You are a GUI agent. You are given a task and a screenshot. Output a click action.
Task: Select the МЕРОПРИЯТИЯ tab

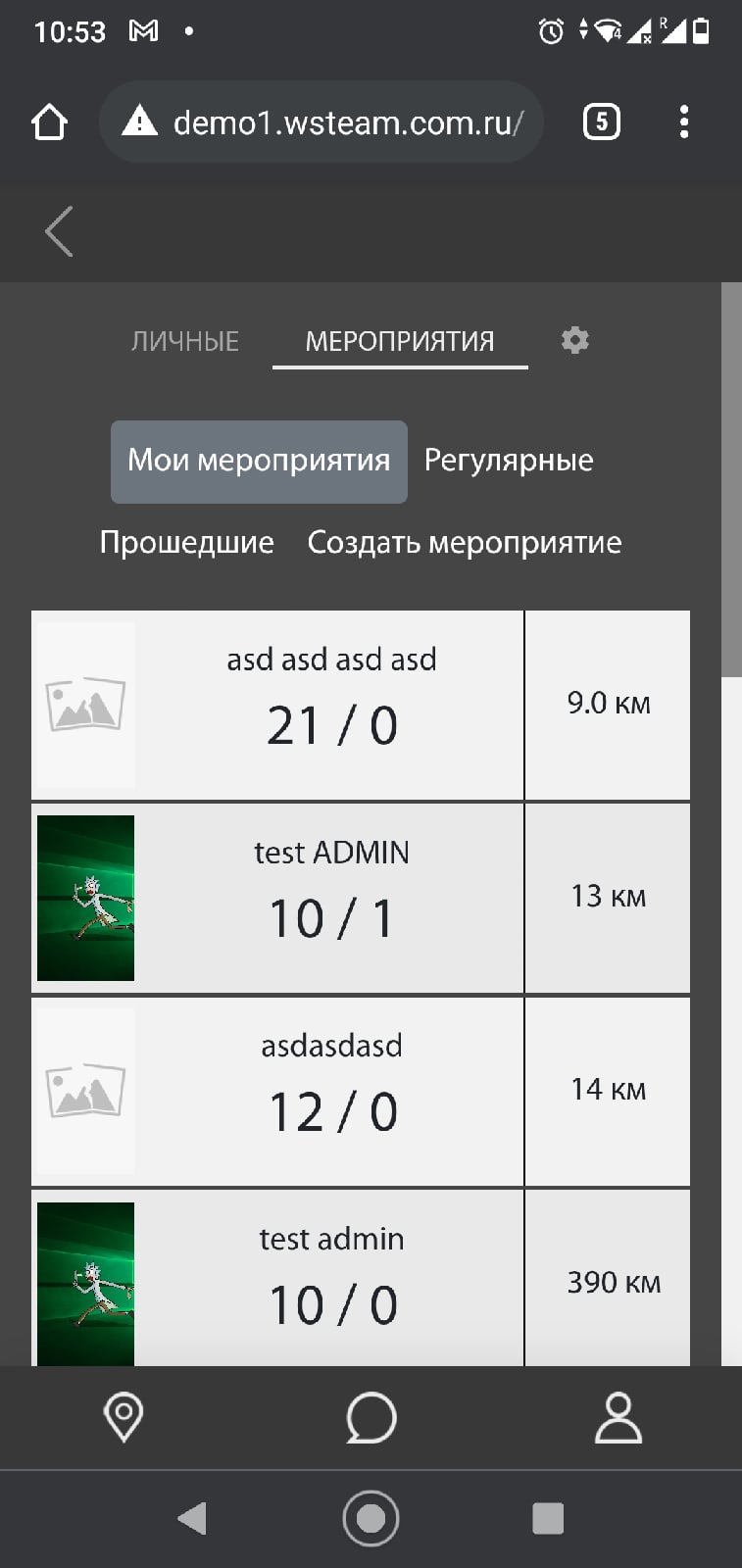(400, 341)
